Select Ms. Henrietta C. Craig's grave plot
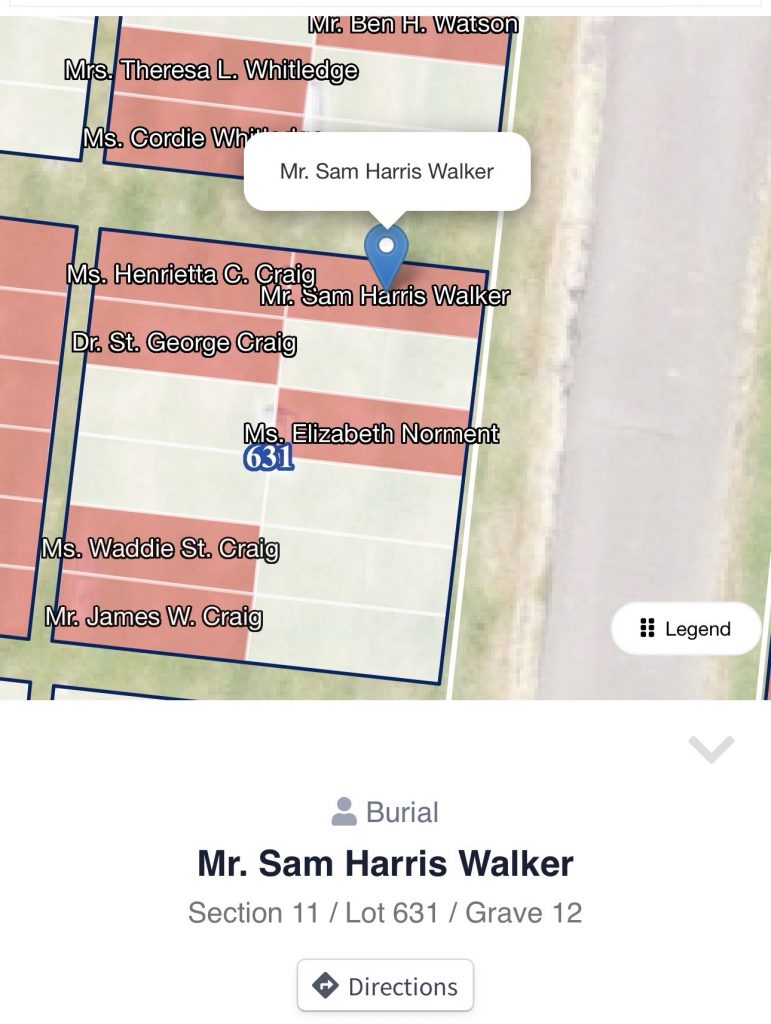This screenshot has height=1024, width=771. click(x=190, y=274)
